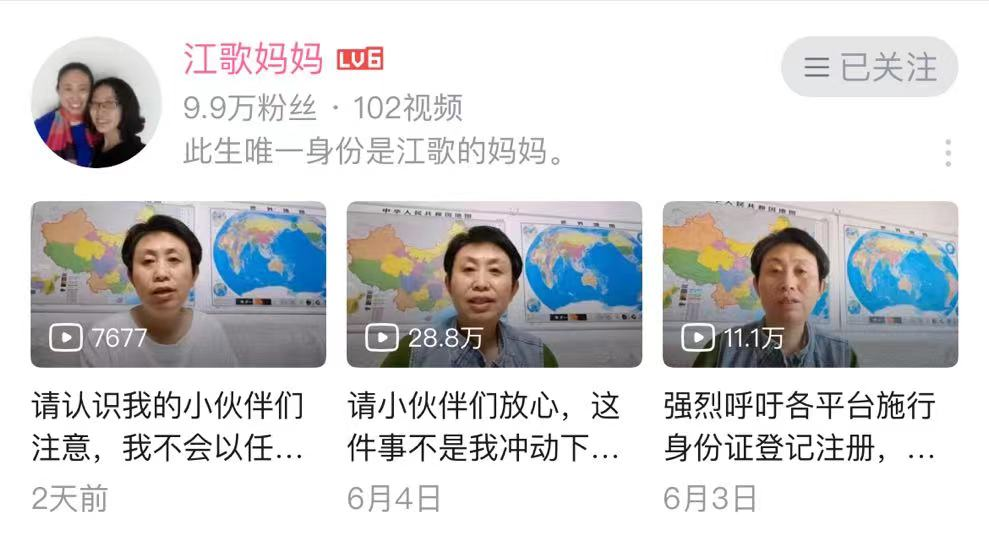989x543 pixels.
Task: Open the three-dot overflow menu
Action: 946,153
